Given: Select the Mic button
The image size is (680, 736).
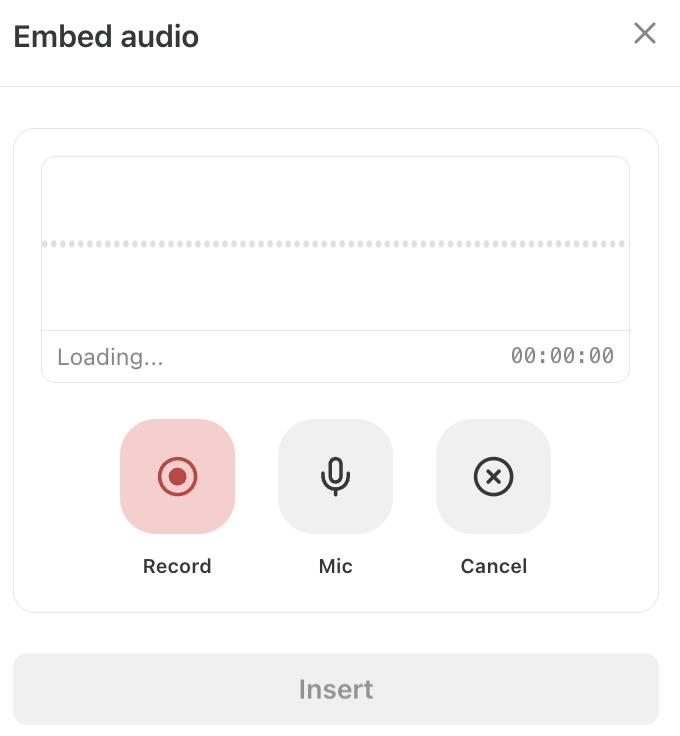Looking at the screenshot, I should [335, 477].
